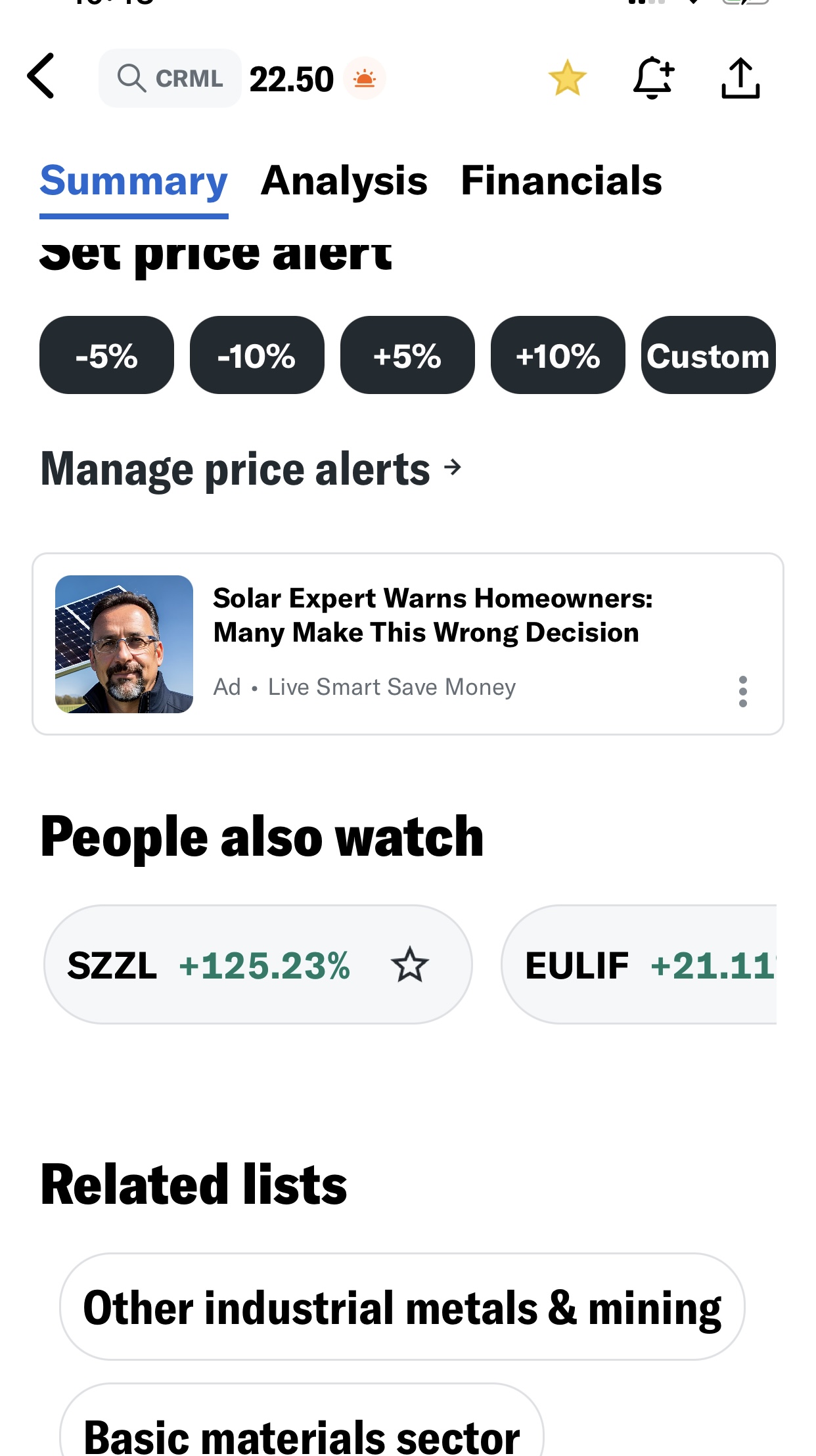Set a +5% price alert
816x1456 pixels.
407,355
